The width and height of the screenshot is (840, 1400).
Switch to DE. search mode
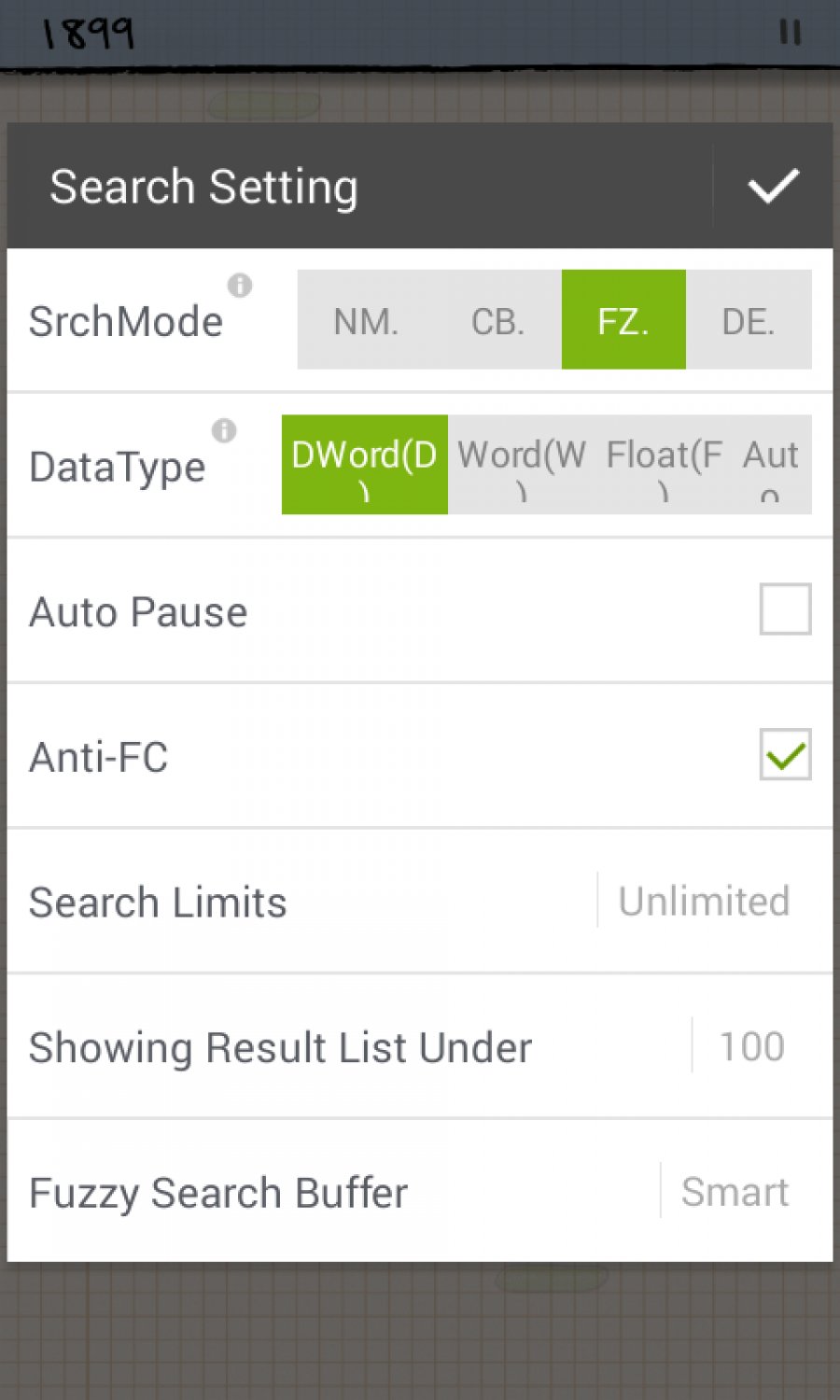pos(749,321)
